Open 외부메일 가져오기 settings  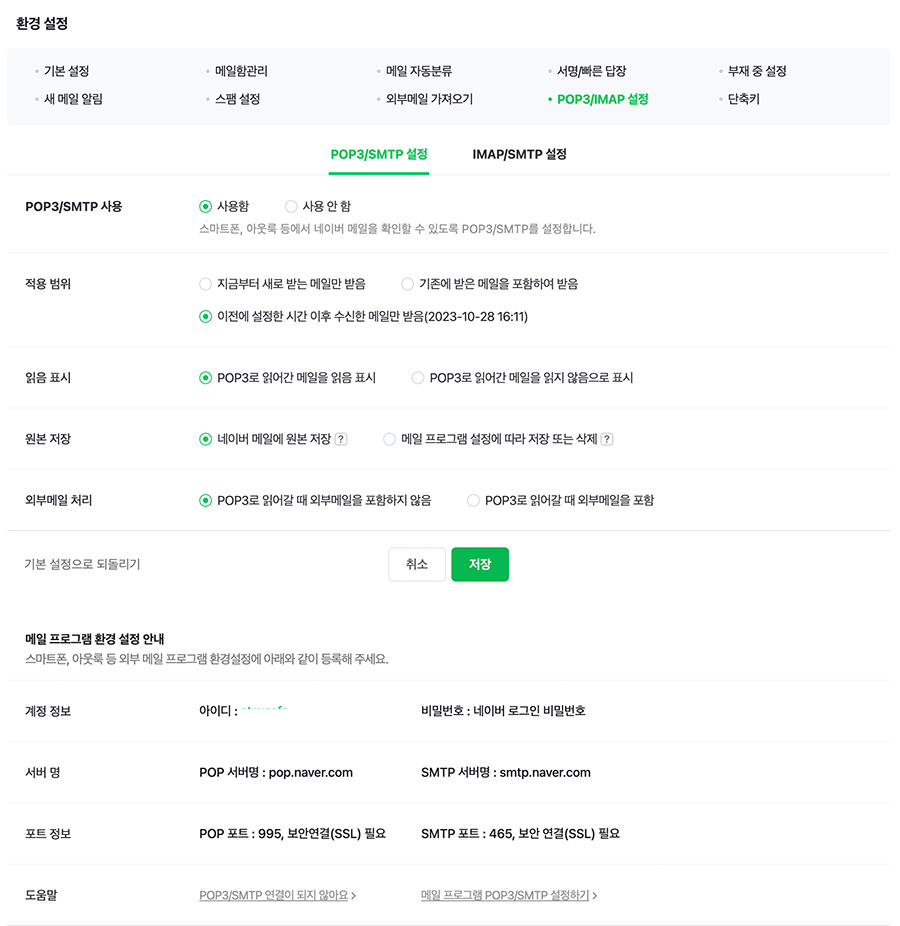(429, 99)
